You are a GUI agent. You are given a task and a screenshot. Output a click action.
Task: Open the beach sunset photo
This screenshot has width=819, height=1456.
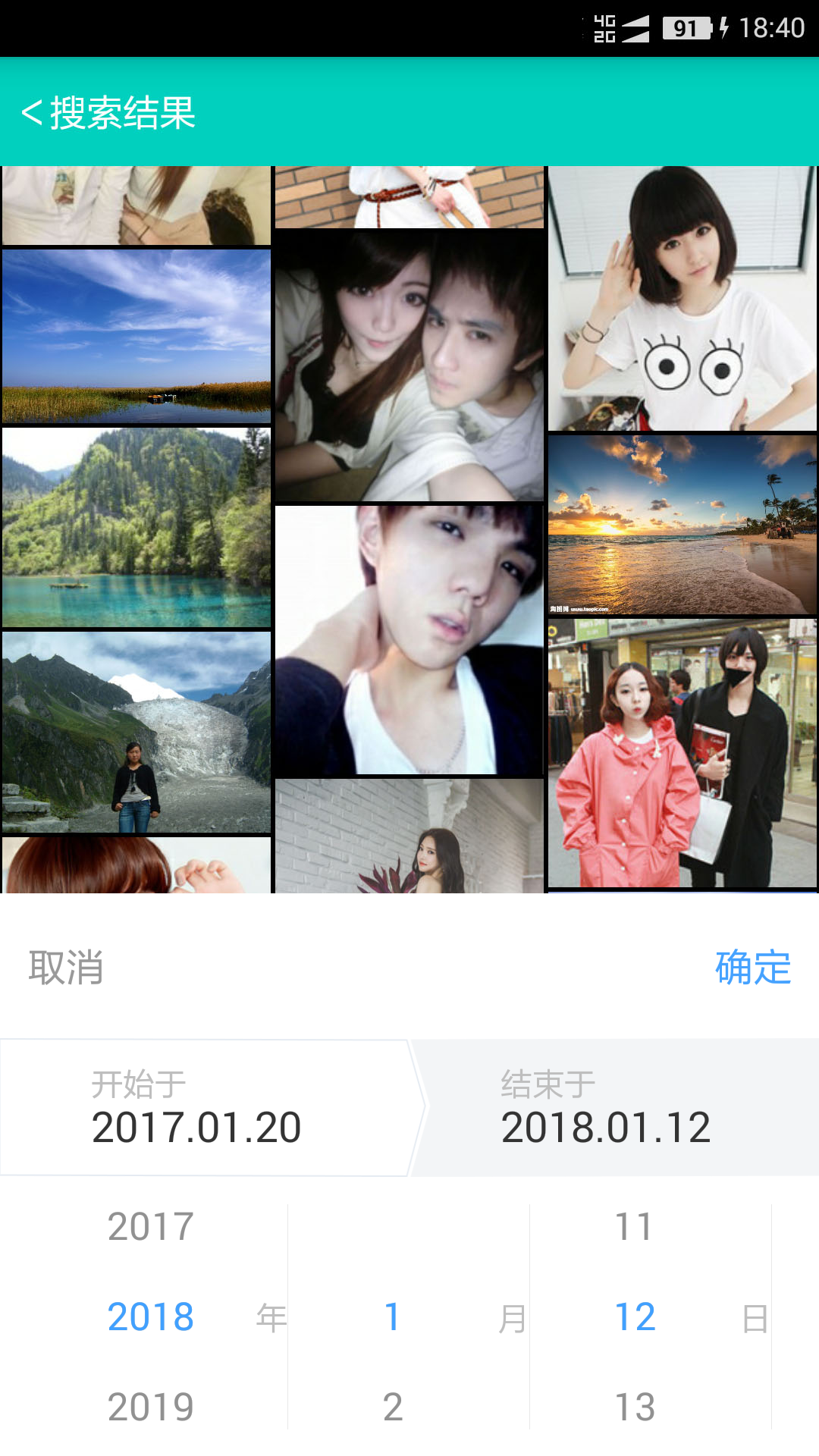[682, 524]
